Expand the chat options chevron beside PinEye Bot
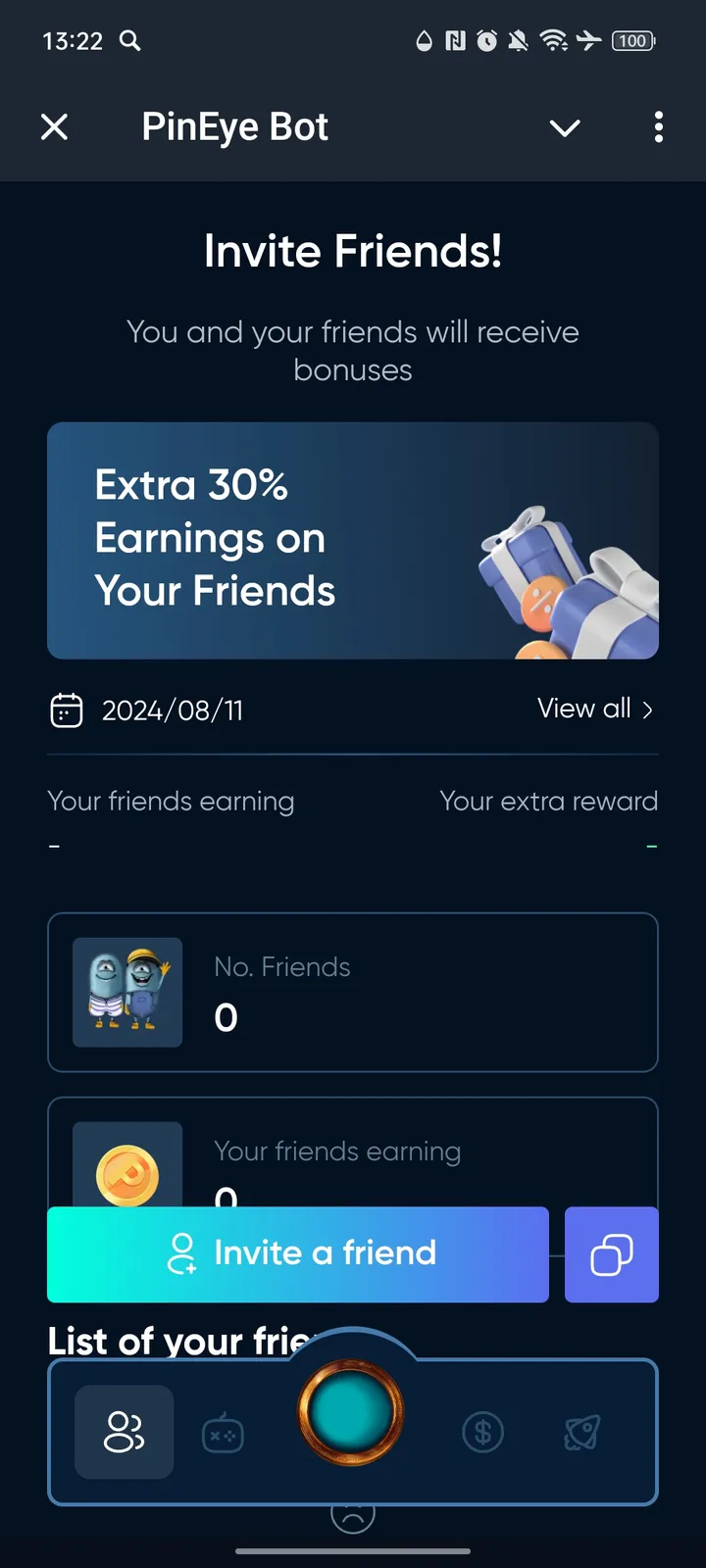Image resolution: width=706 pixels, height=1568 pixels. tap(565, 127)
